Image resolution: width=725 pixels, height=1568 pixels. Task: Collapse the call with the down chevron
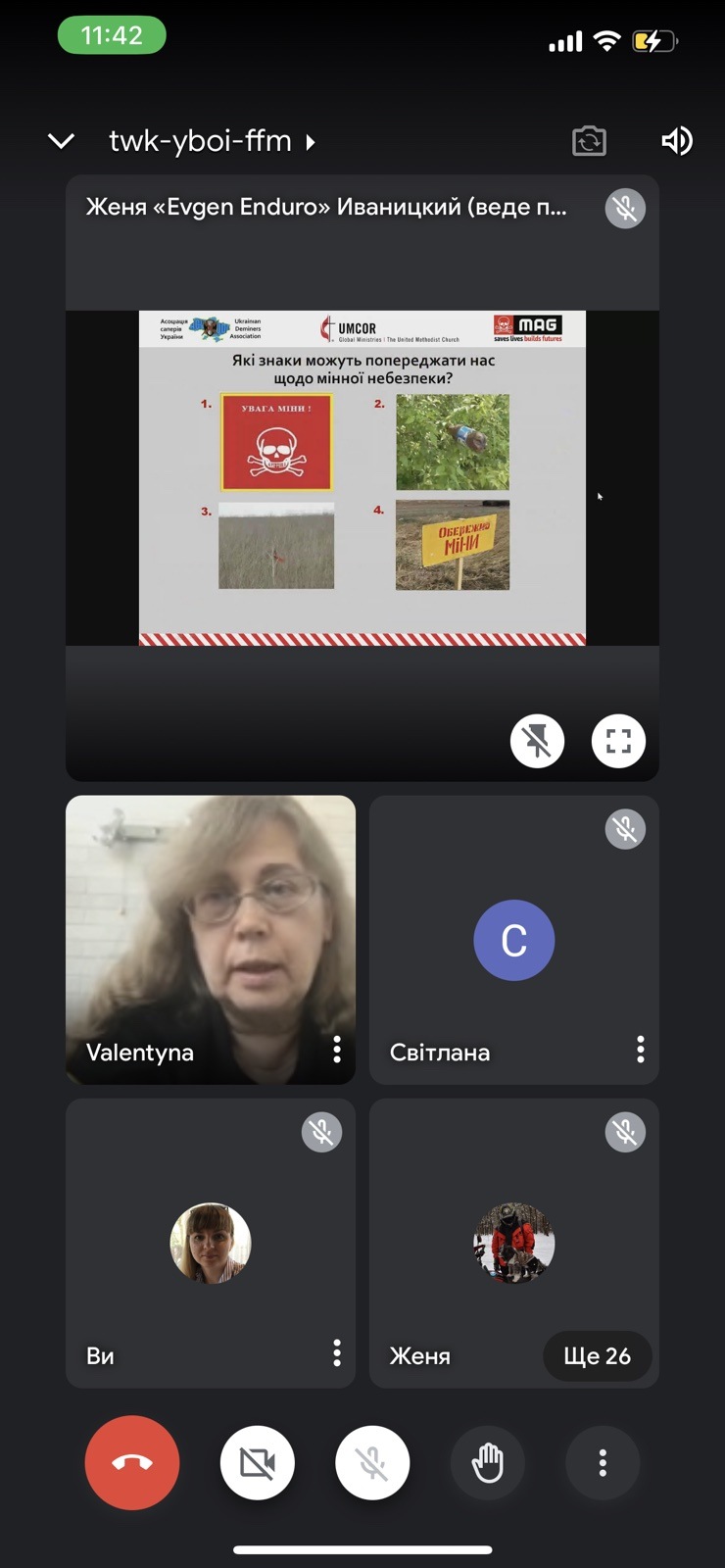point(61,141)
